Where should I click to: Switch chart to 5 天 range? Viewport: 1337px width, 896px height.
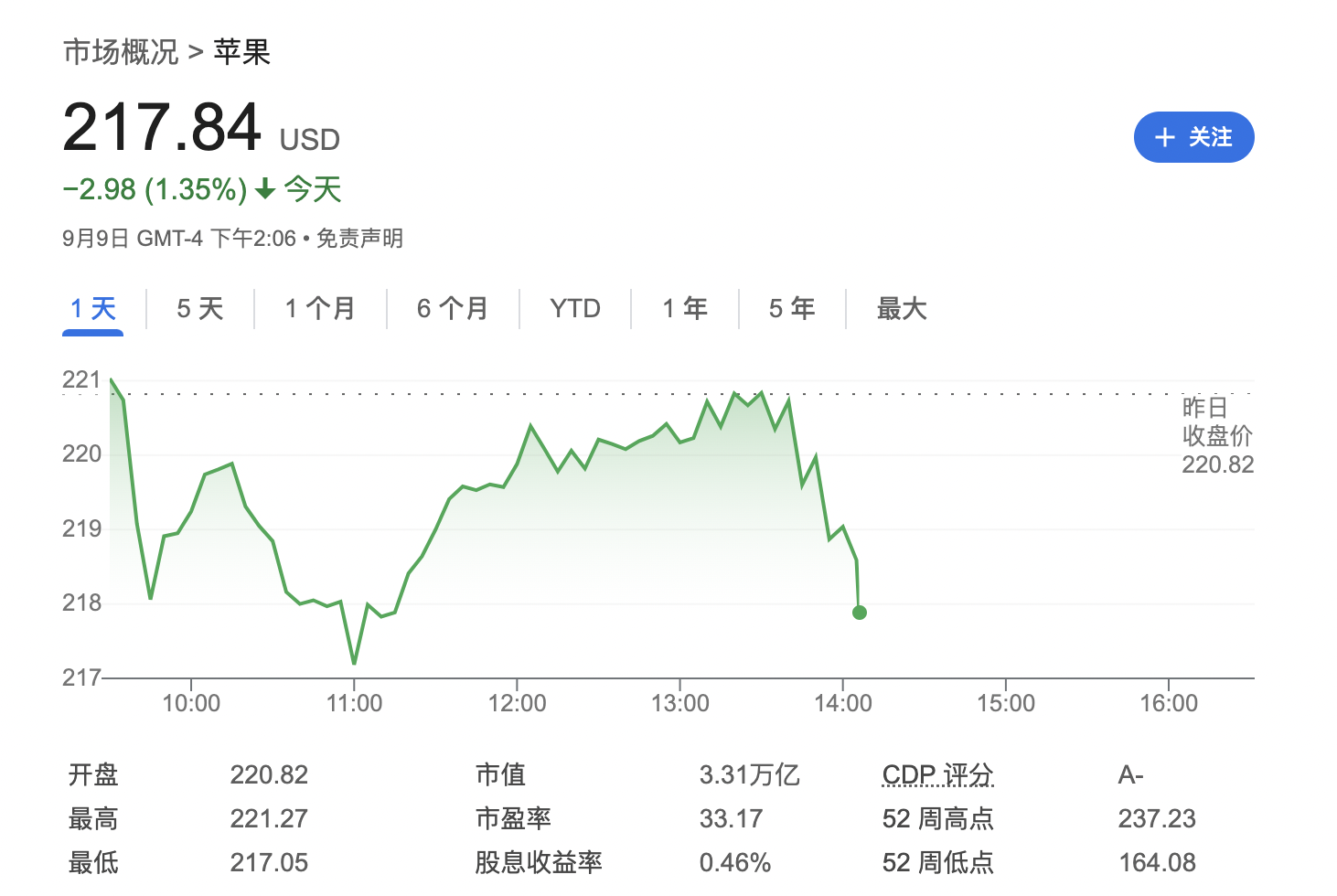coord(200,309)
